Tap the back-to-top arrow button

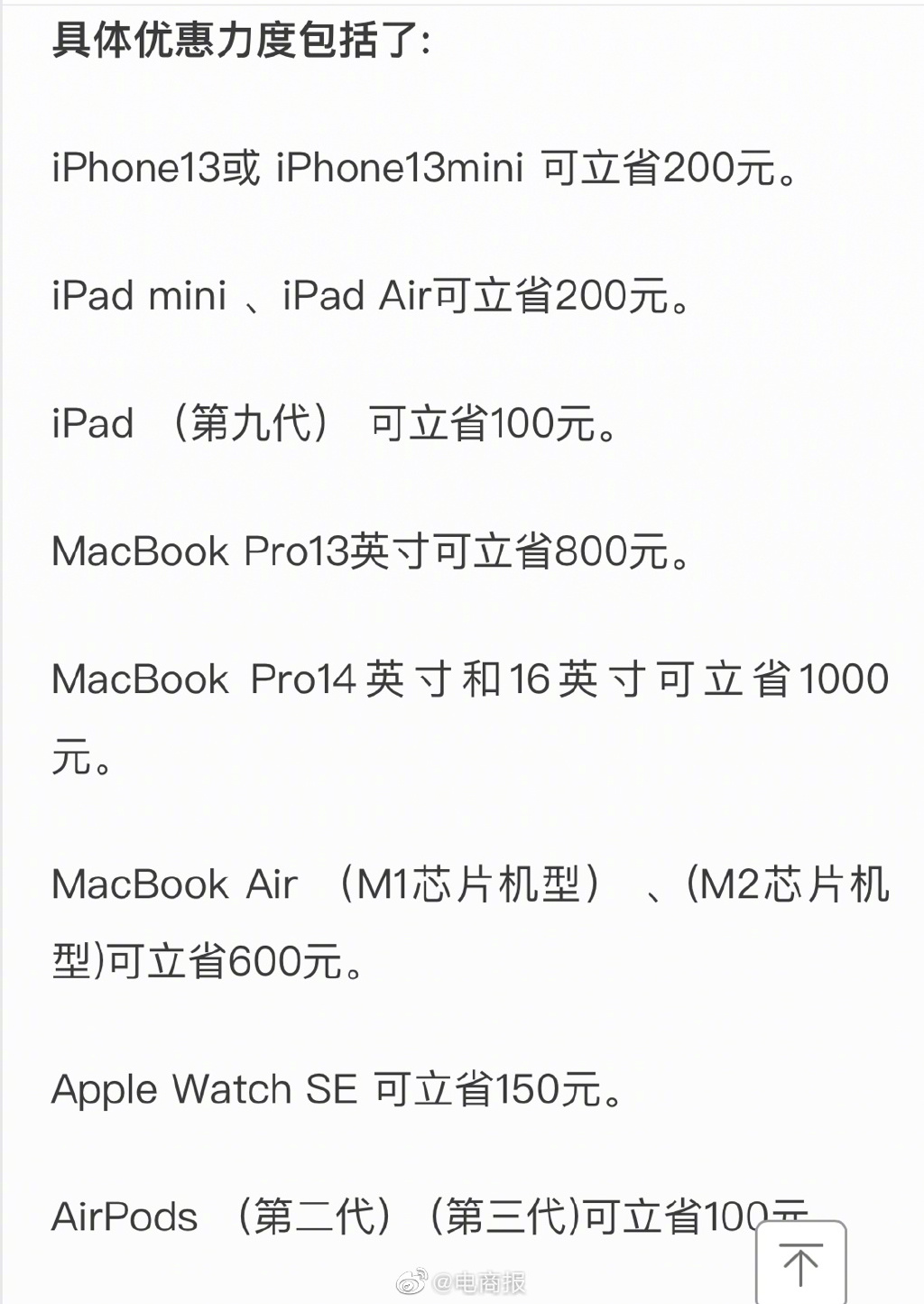pos(800,1263)
